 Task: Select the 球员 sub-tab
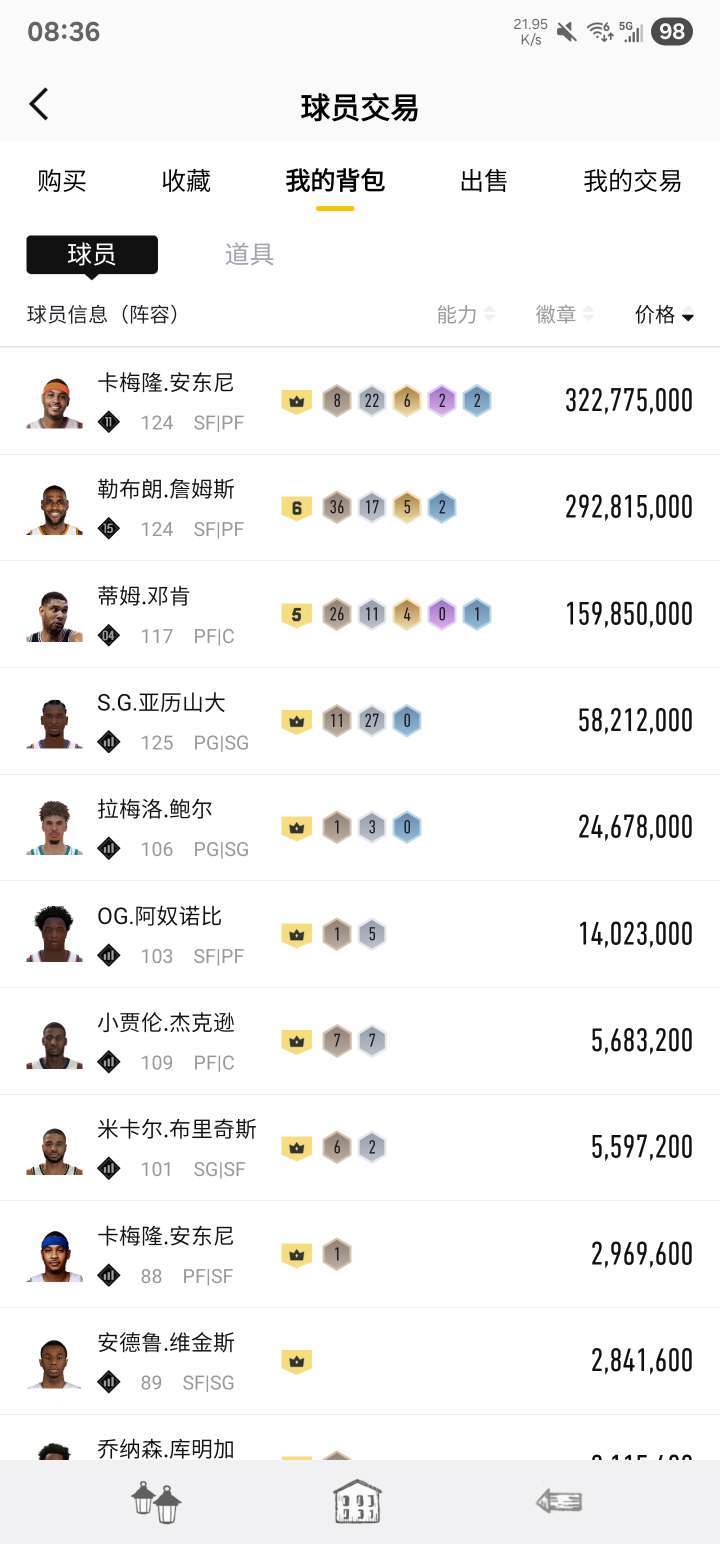tap(92, 255)
